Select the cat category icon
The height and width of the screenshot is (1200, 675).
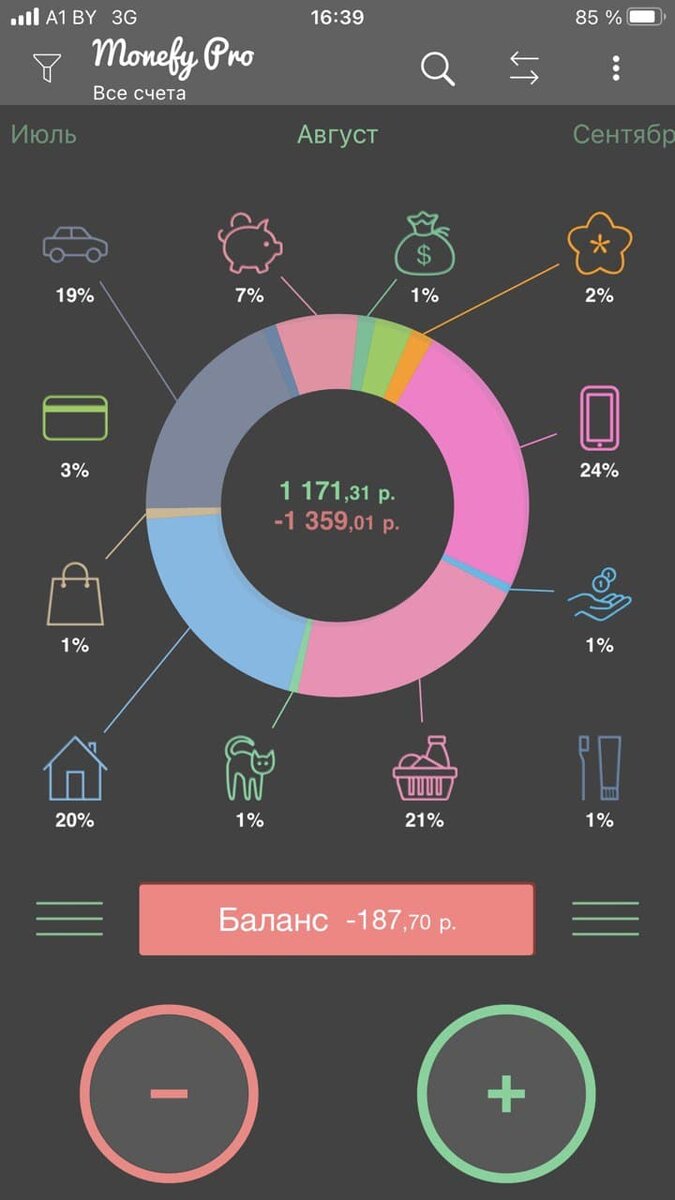(x=250, y=768)
